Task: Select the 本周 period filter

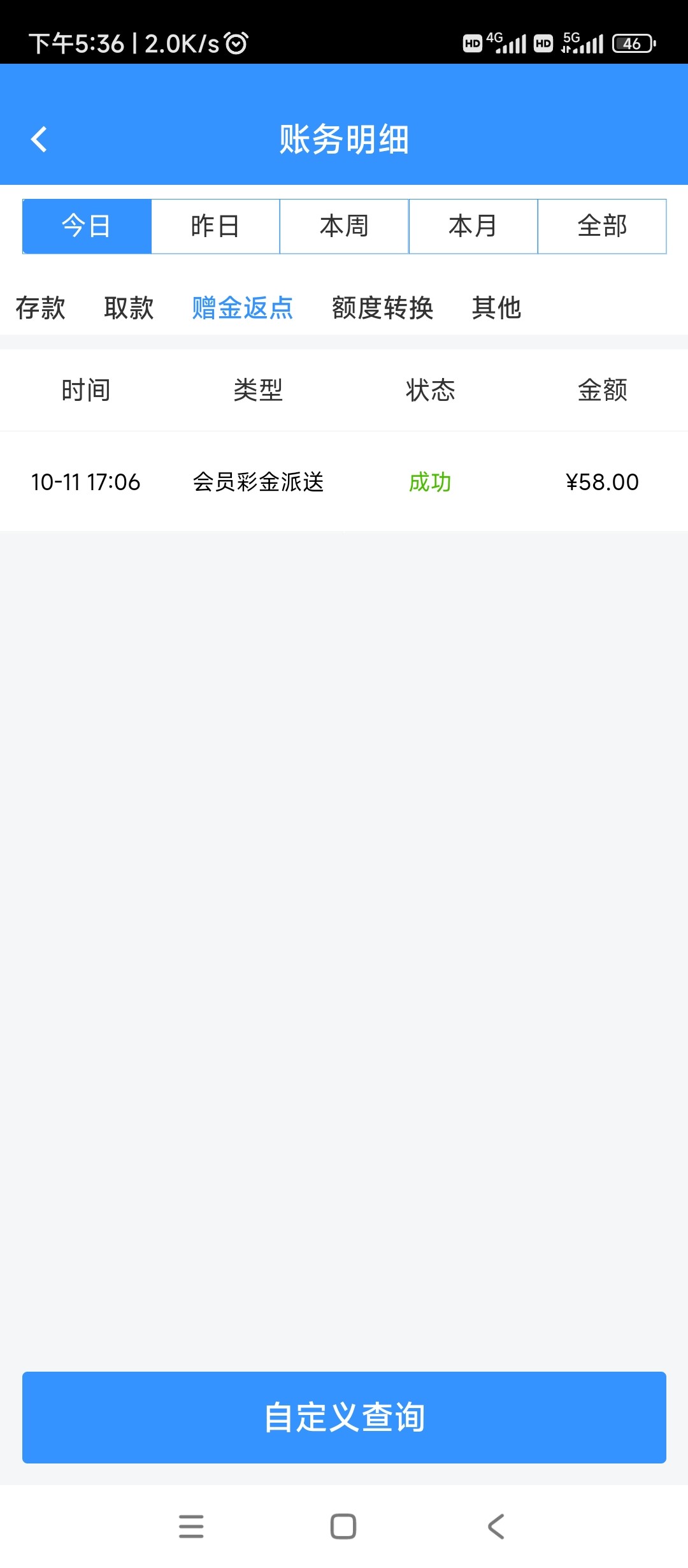Action: tap(344, 226)
